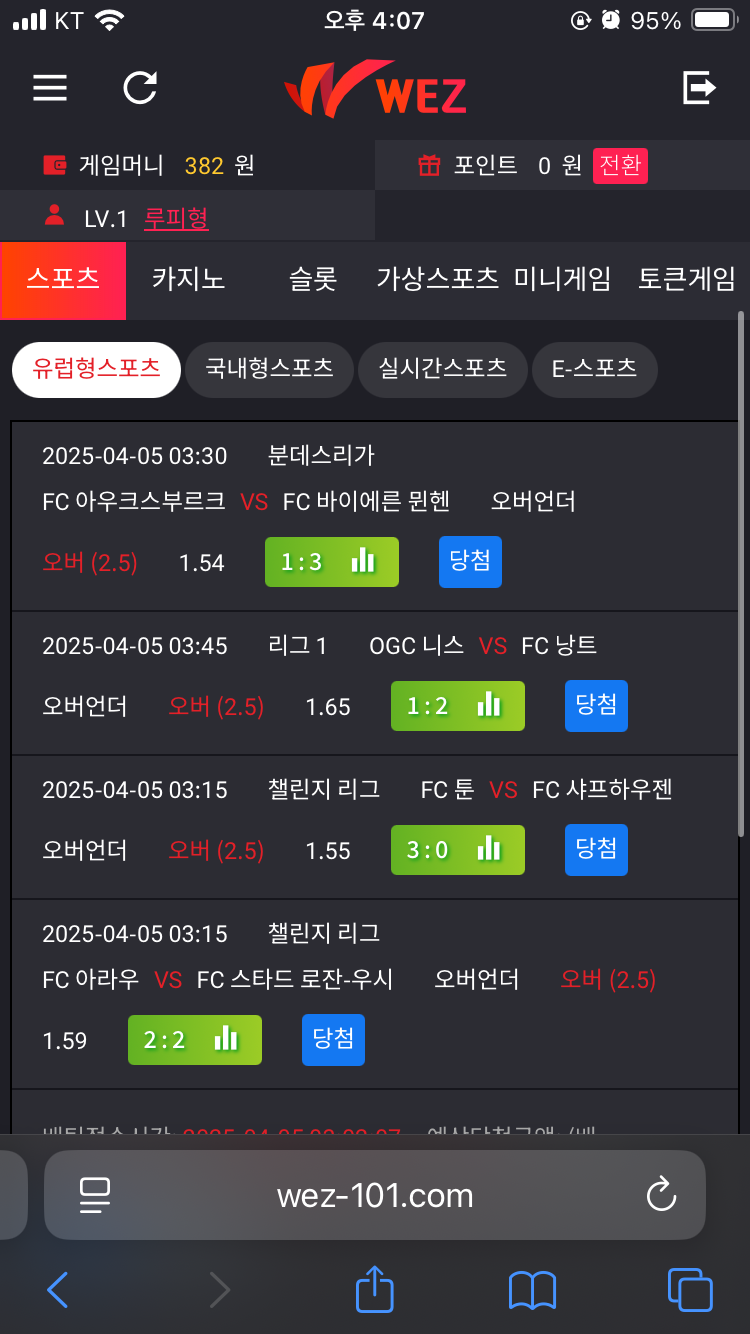Open the 가상스포츠 tab
This screenshot has height=1334, width=750.
[437, 279]
